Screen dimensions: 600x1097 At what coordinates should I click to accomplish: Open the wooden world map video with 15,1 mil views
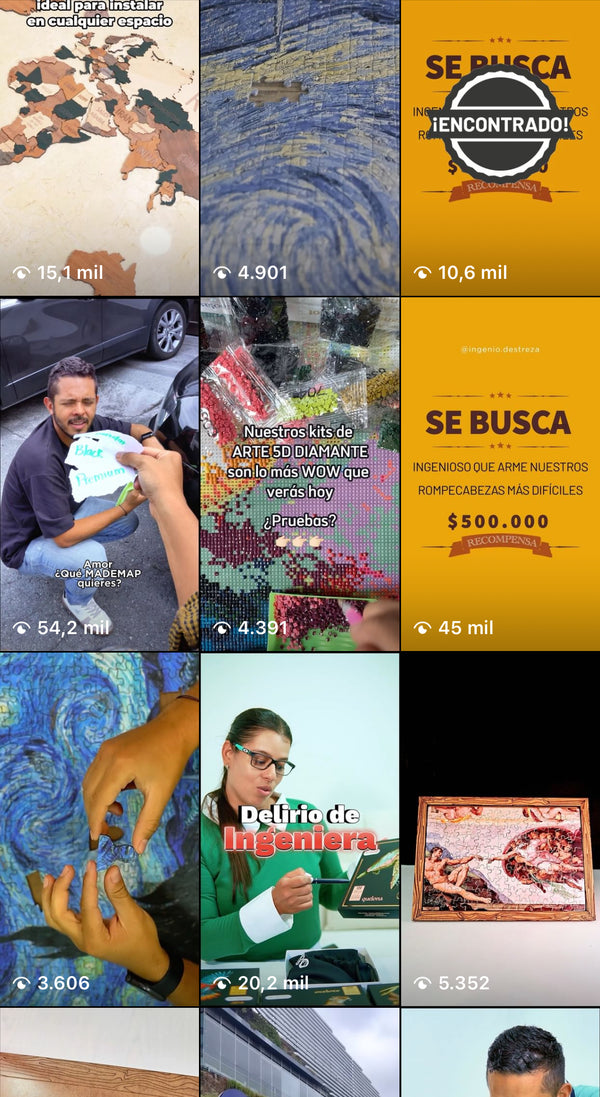(x=99, y=150)
